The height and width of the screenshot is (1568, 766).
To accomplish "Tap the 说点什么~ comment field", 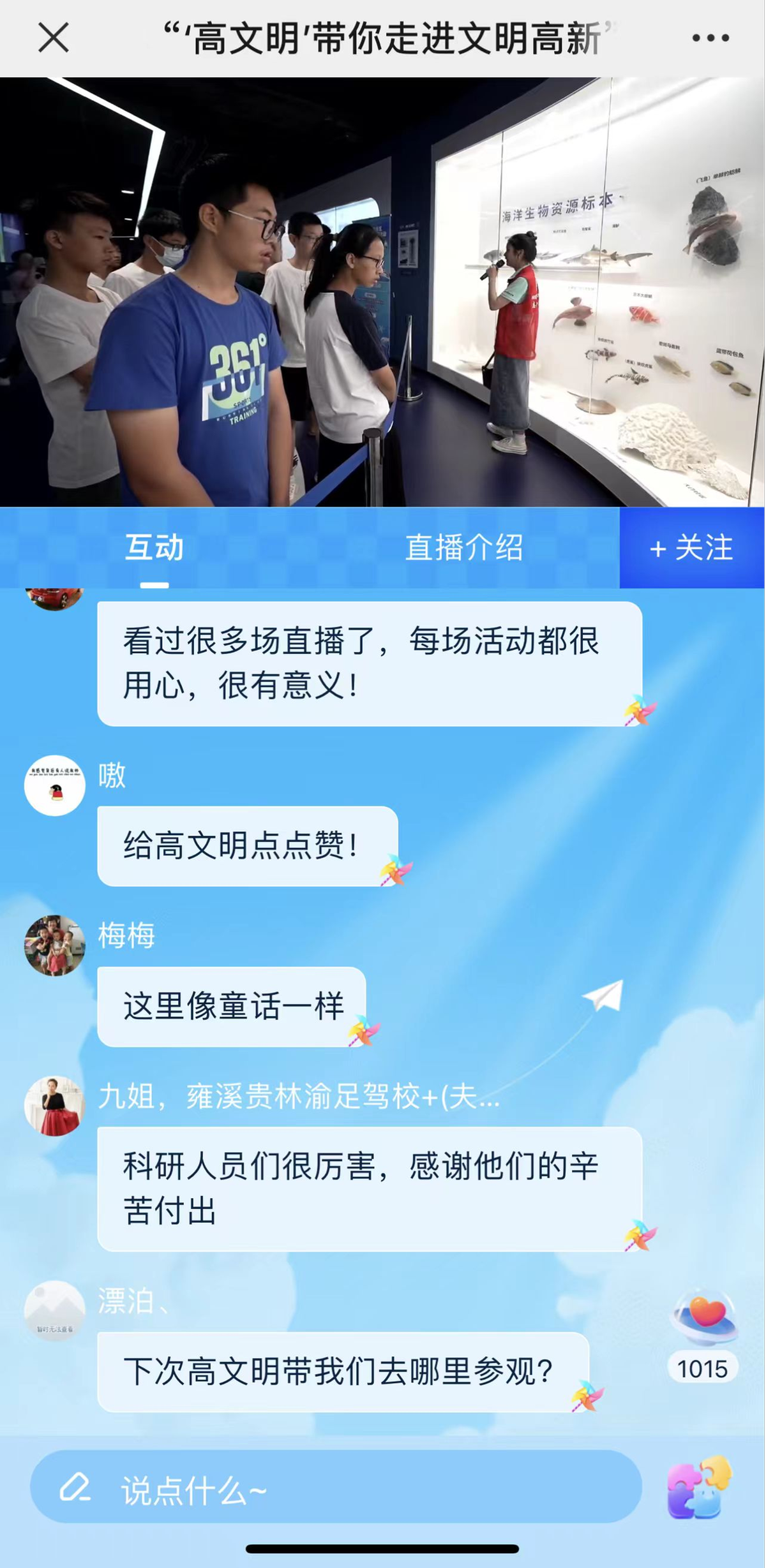I will [336, 1491].
